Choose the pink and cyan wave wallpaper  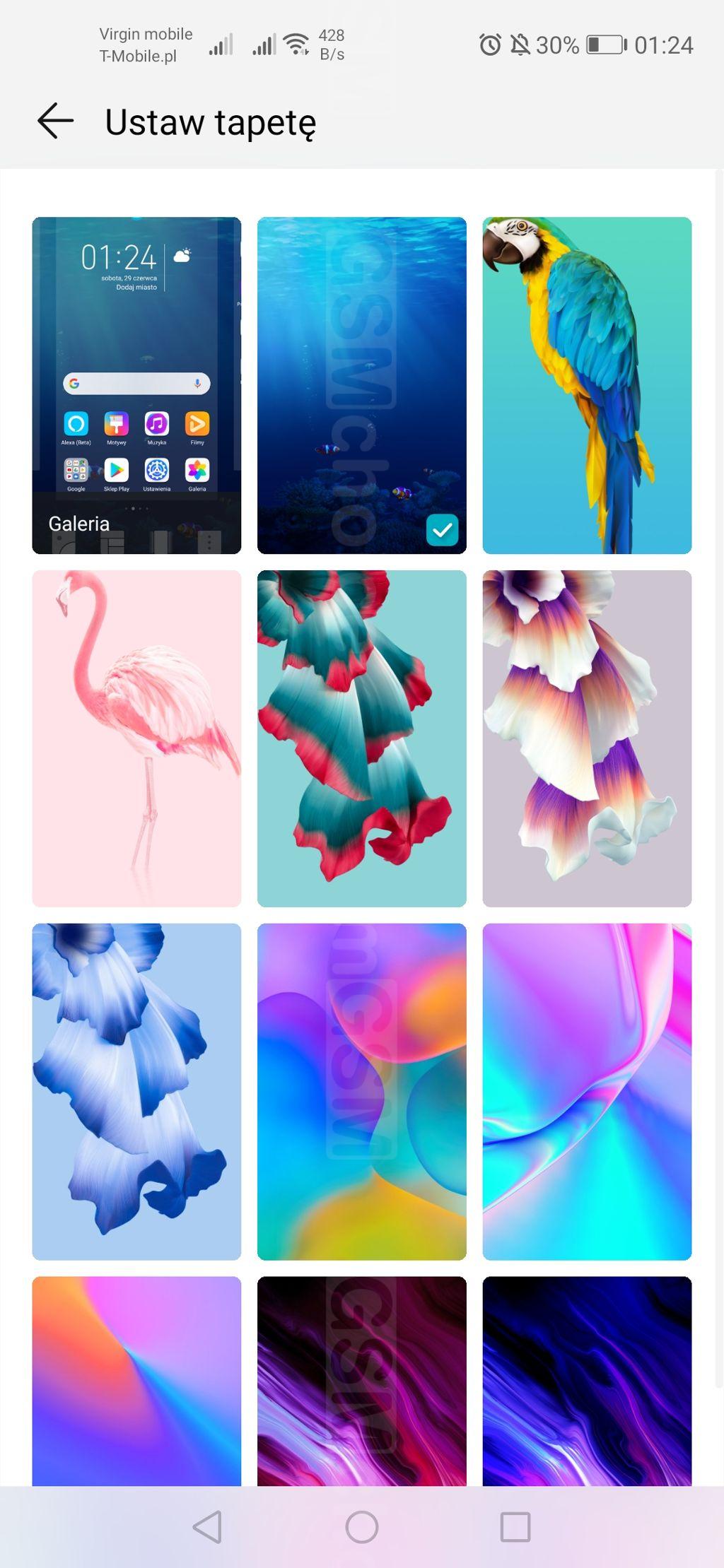[x=587, y=1092]
